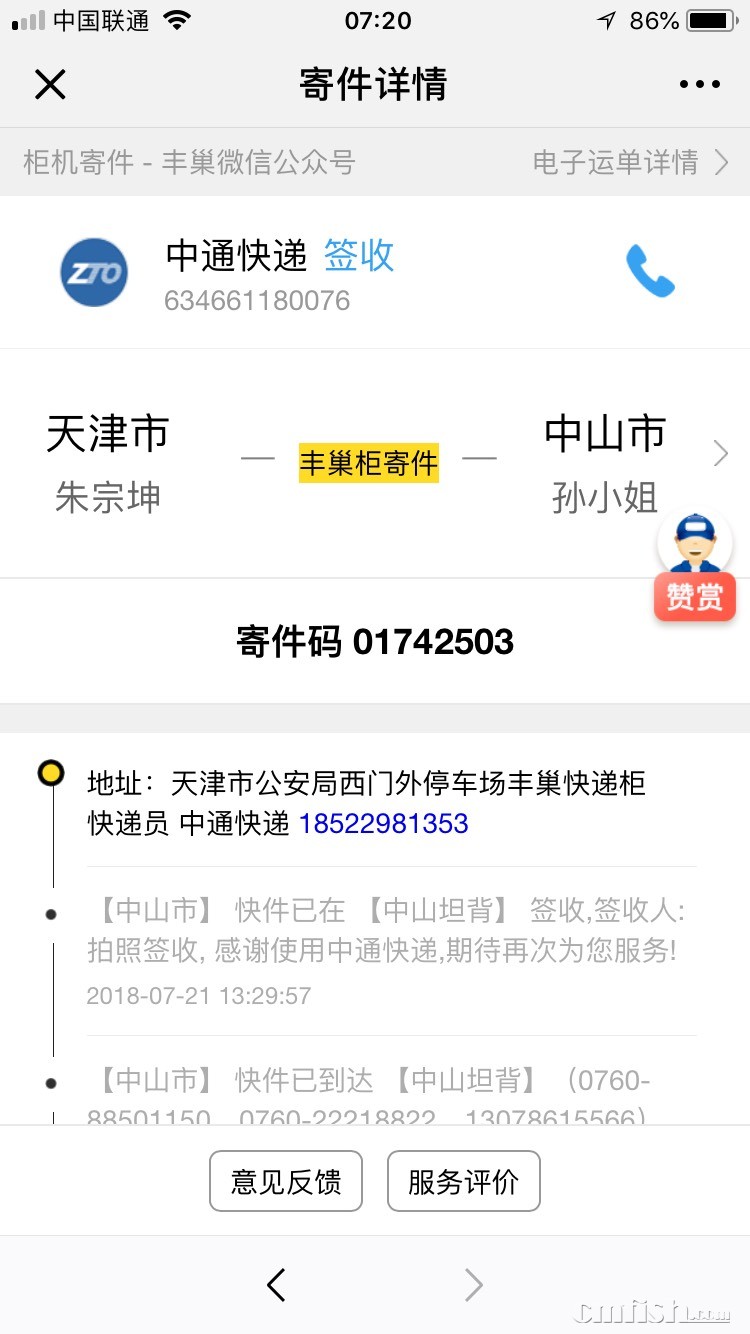
Task: Go back with the browser back arrow
Action: [277, 1285]
